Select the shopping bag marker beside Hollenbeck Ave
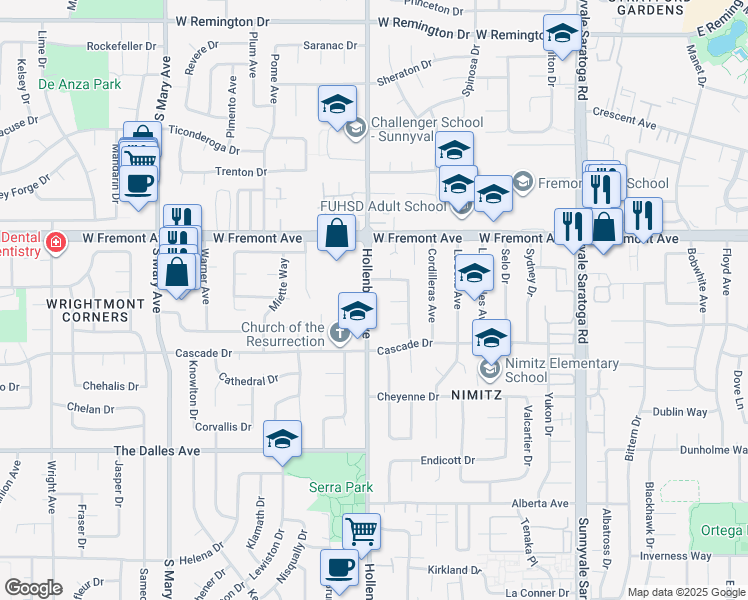Screen dimensions: 748x600 338,234
